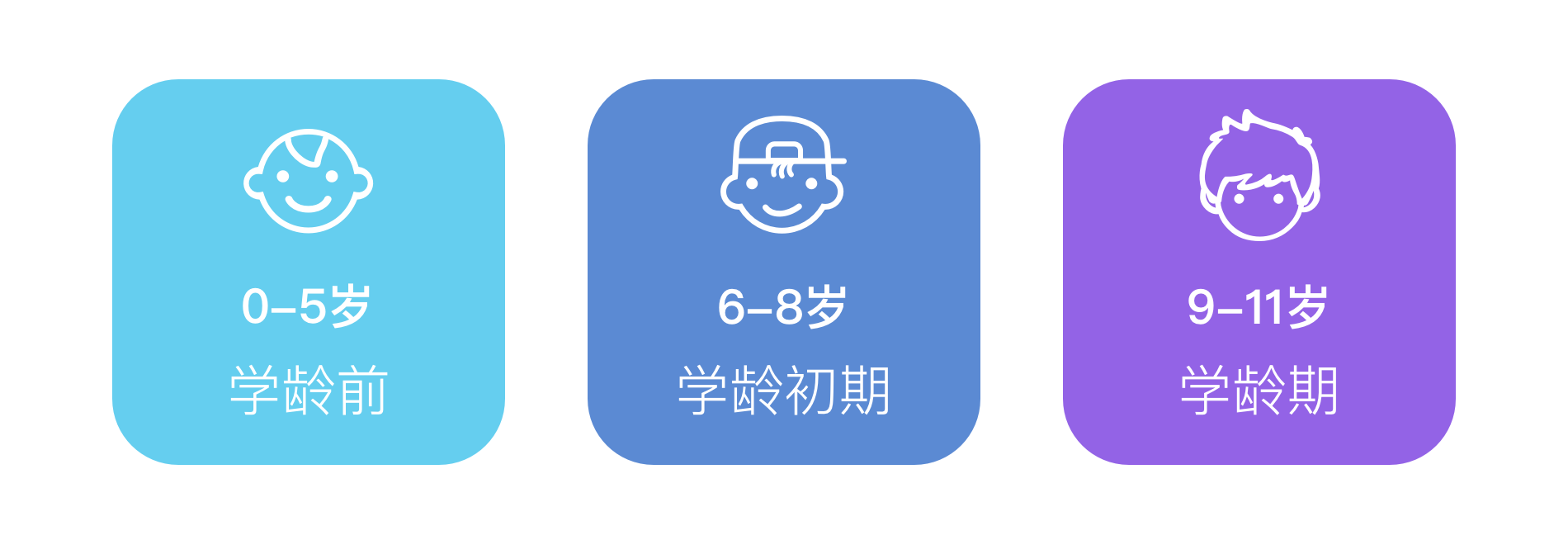Open the 6–8岁 学龄初期 age card

pos(783,272)
